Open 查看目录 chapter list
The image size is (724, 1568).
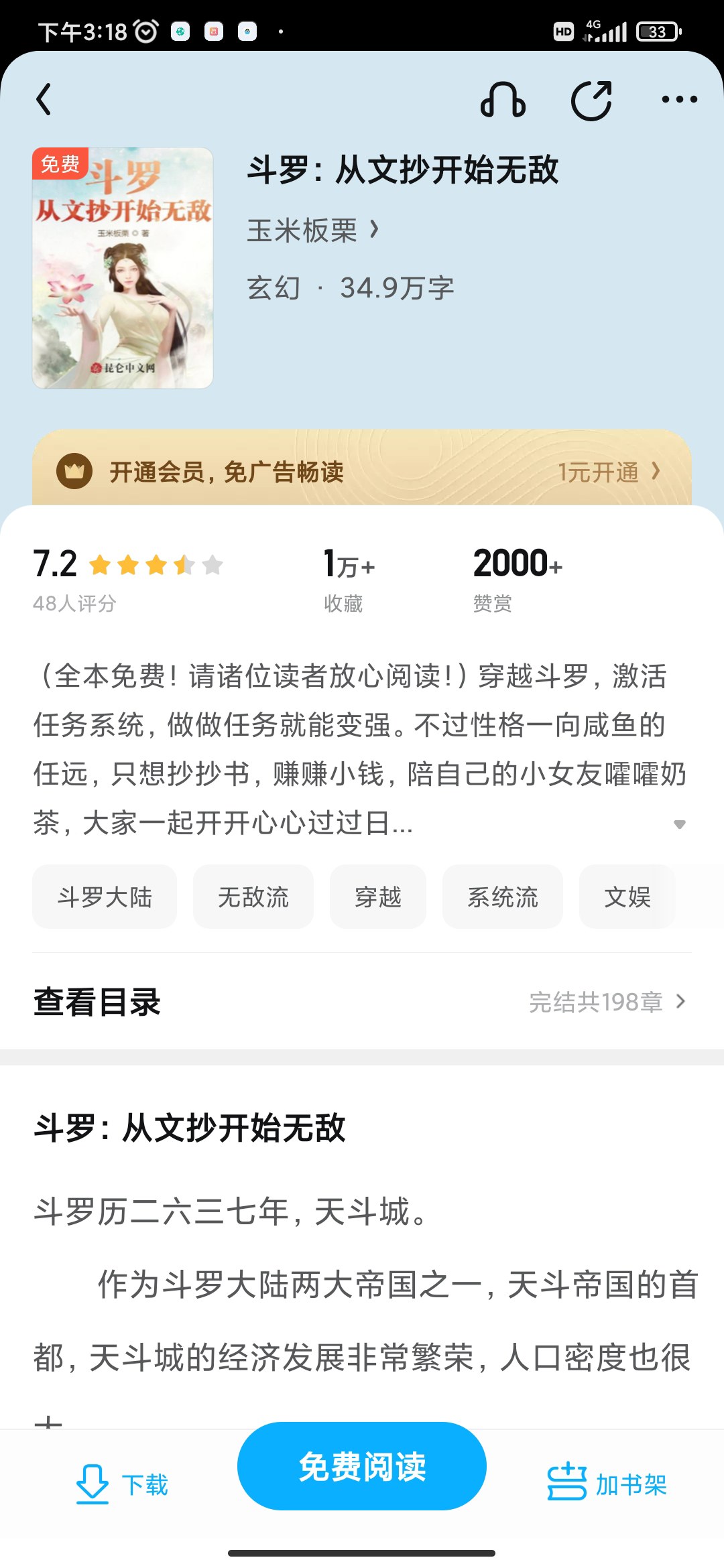pos(362,1002)
